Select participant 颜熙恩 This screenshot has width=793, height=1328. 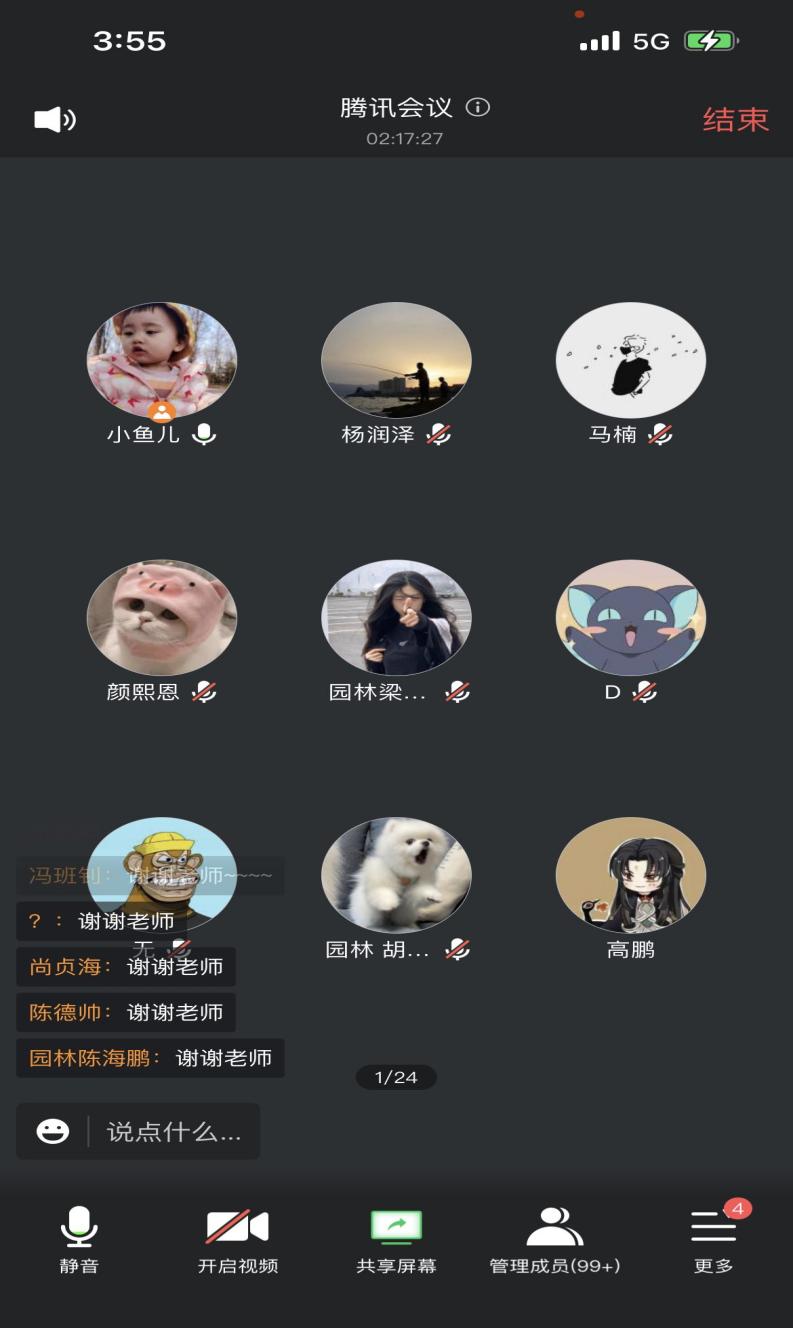point(162,618)
